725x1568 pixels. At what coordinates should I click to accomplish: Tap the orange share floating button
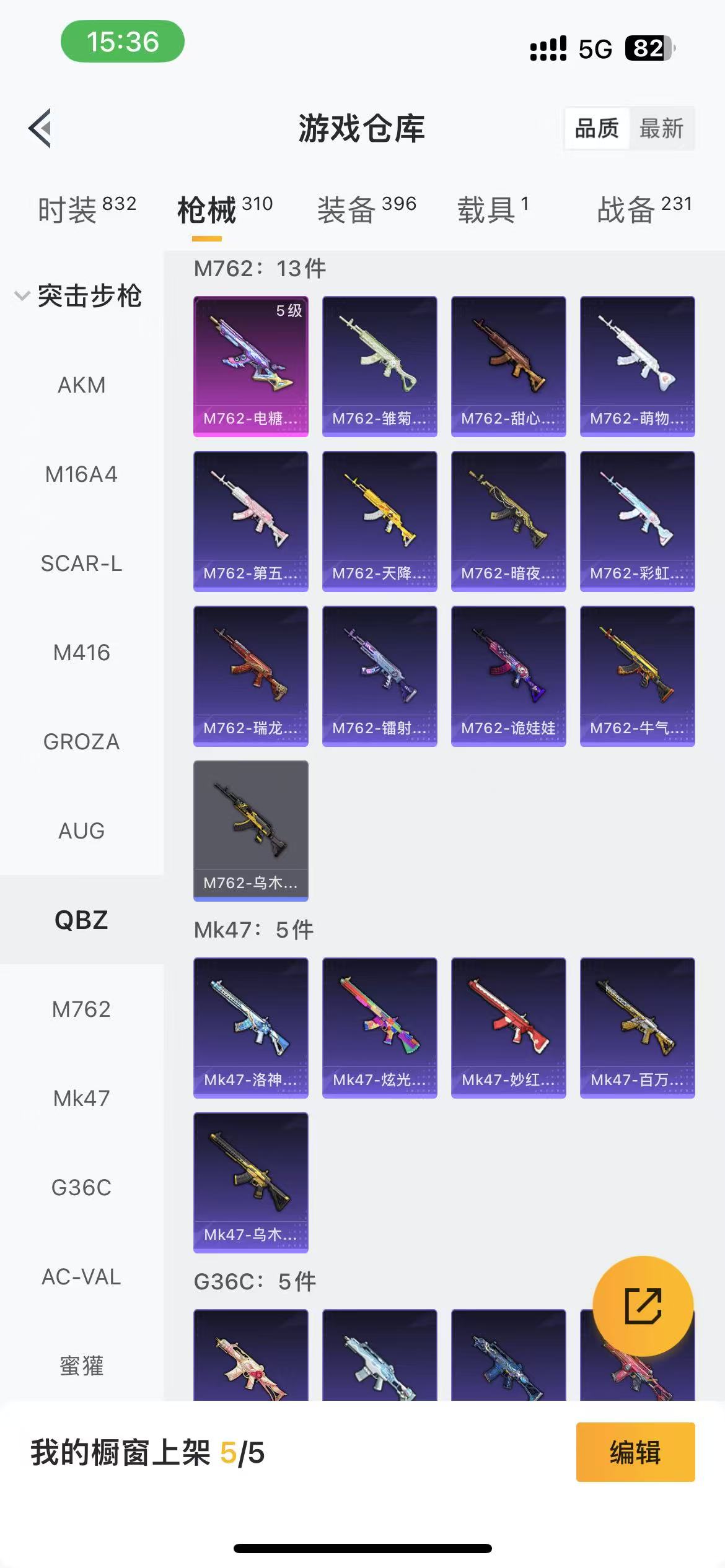[643, 1306]
